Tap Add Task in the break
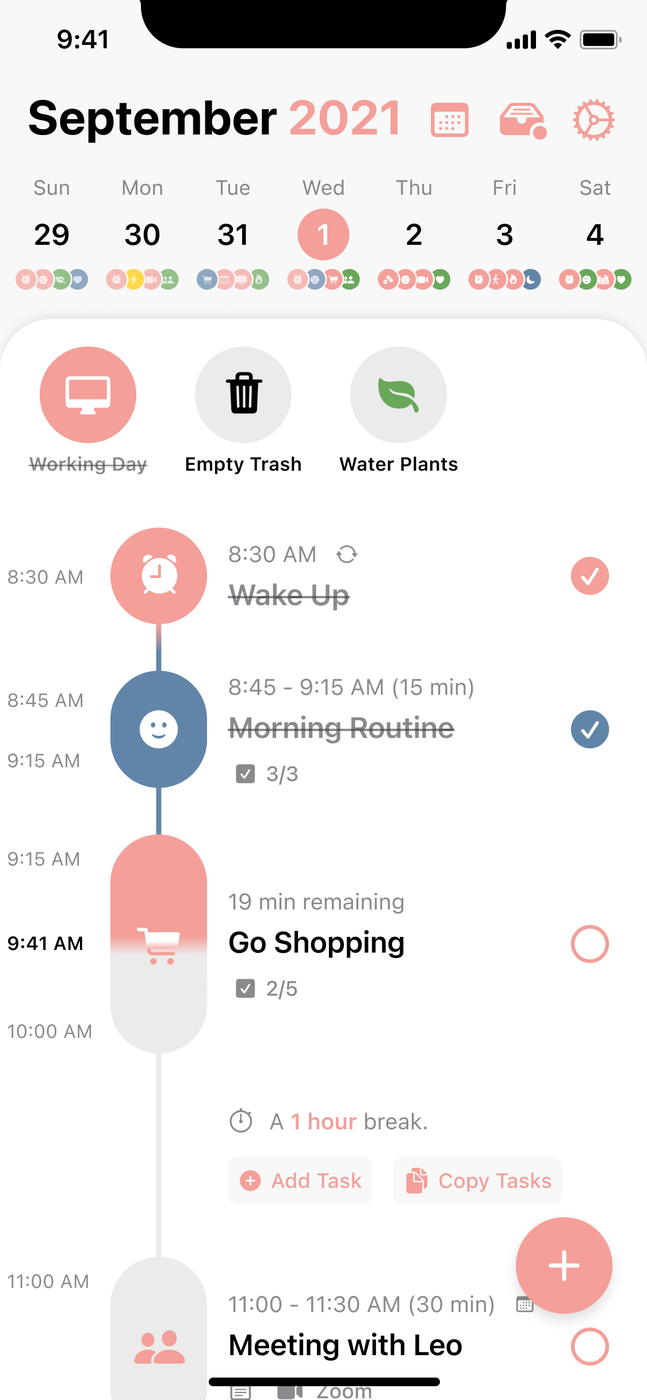647x1400 pixels. tap(301, 1181)
